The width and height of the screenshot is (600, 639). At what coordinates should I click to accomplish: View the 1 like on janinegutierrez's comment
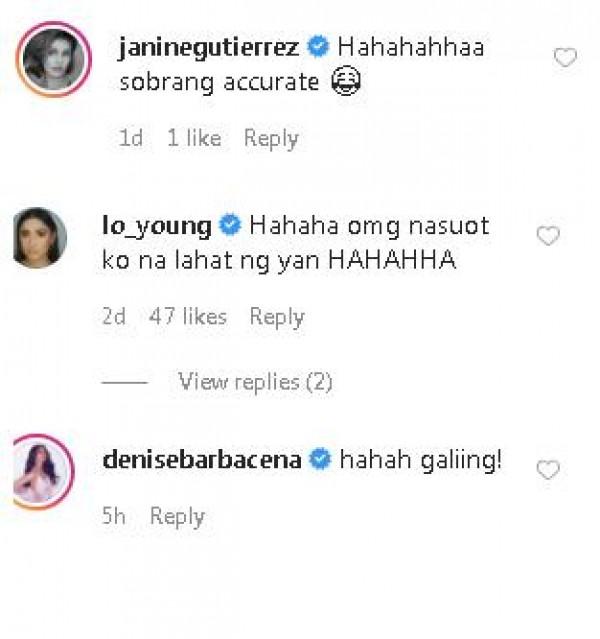[194, 139]
